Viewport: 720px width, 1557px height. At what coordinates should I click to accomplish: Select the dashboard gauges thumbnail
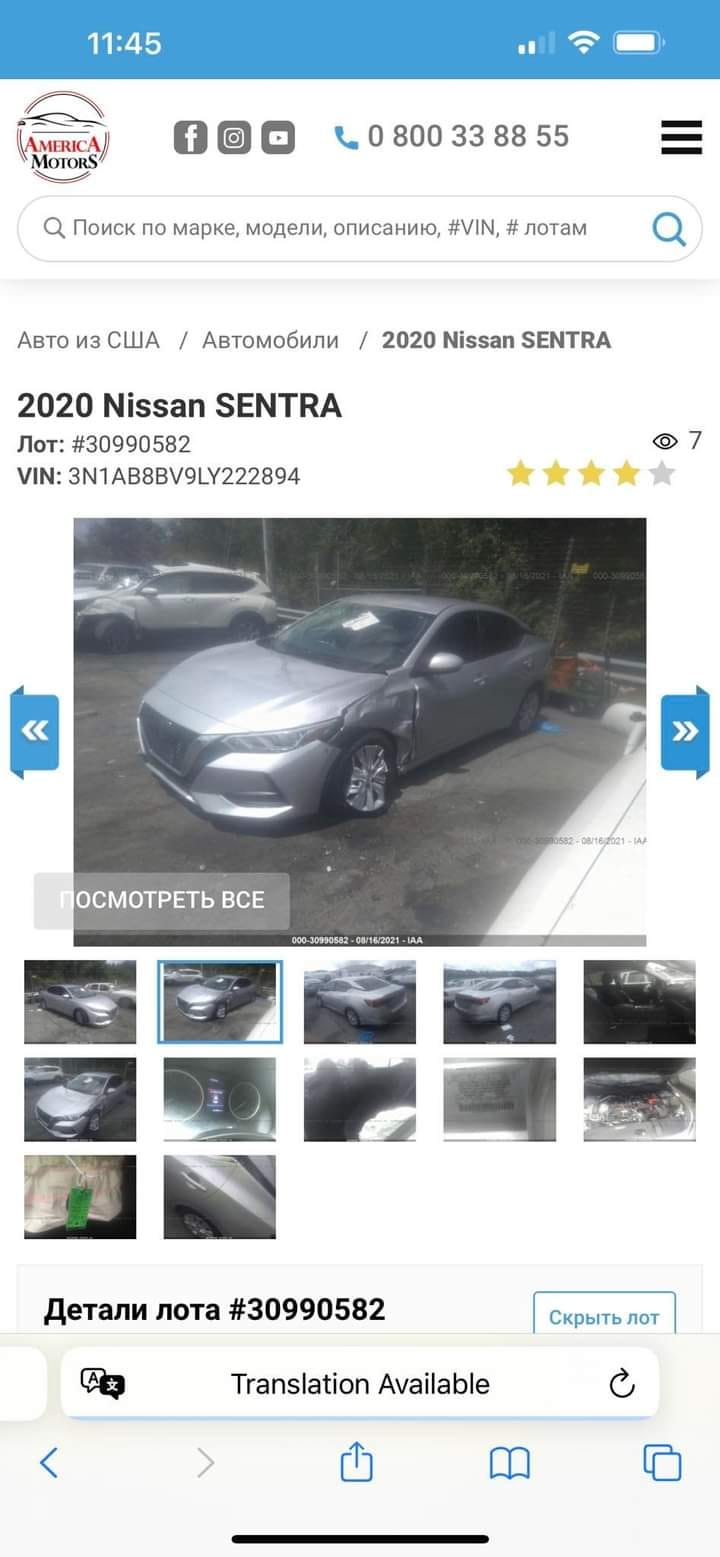[x=220, y=1099]
